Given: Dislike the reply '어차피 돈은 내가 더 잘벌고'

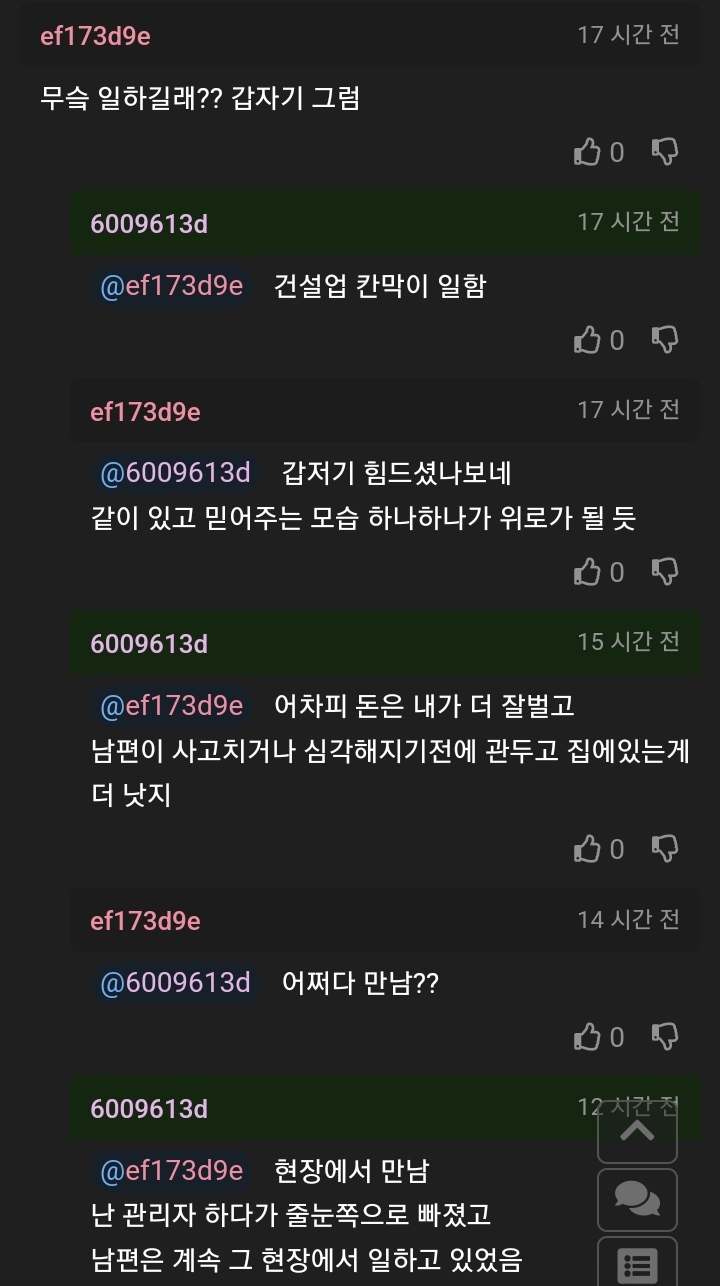Looking at the screenshot, I should [665, 849].
